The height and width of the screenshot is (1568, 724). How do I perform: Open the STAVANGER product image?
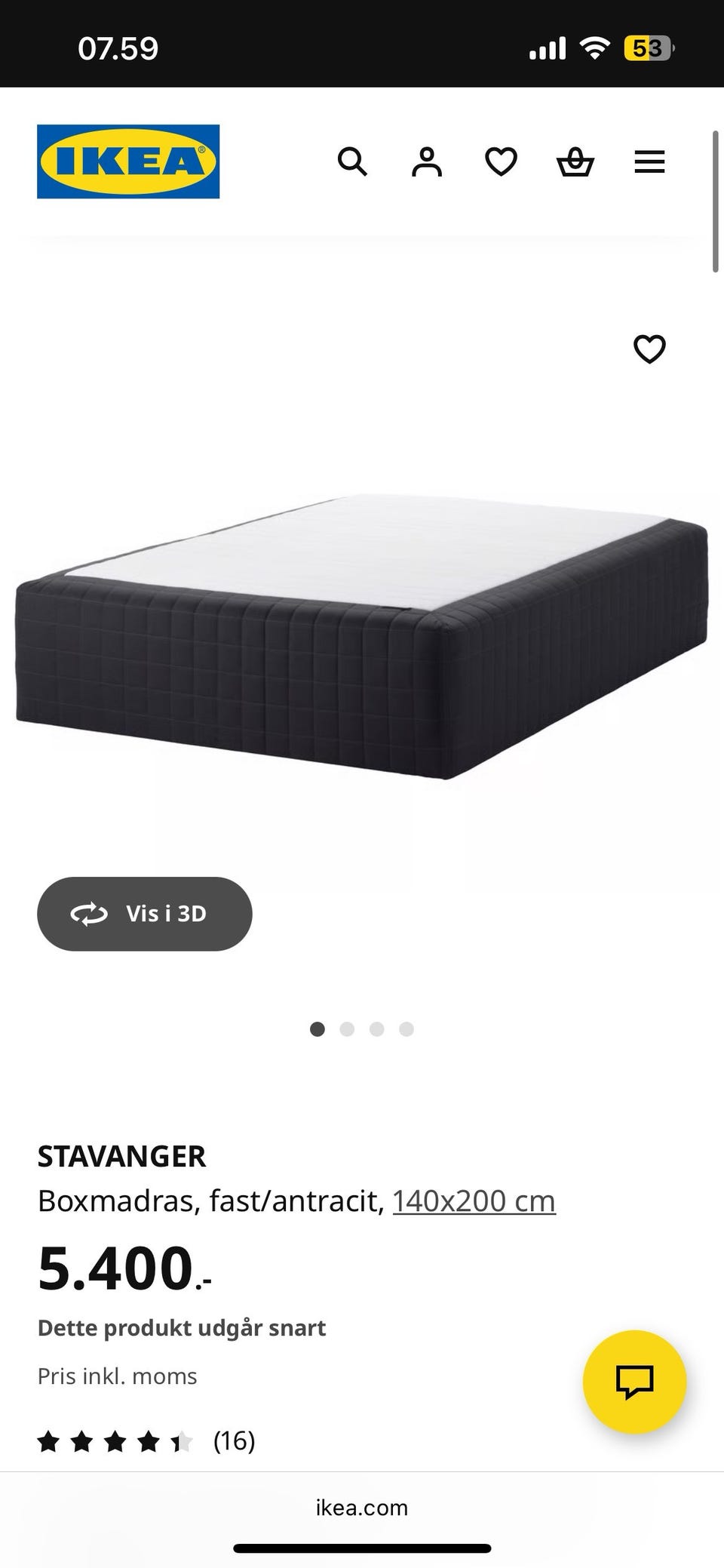click(x=362, y=636)
